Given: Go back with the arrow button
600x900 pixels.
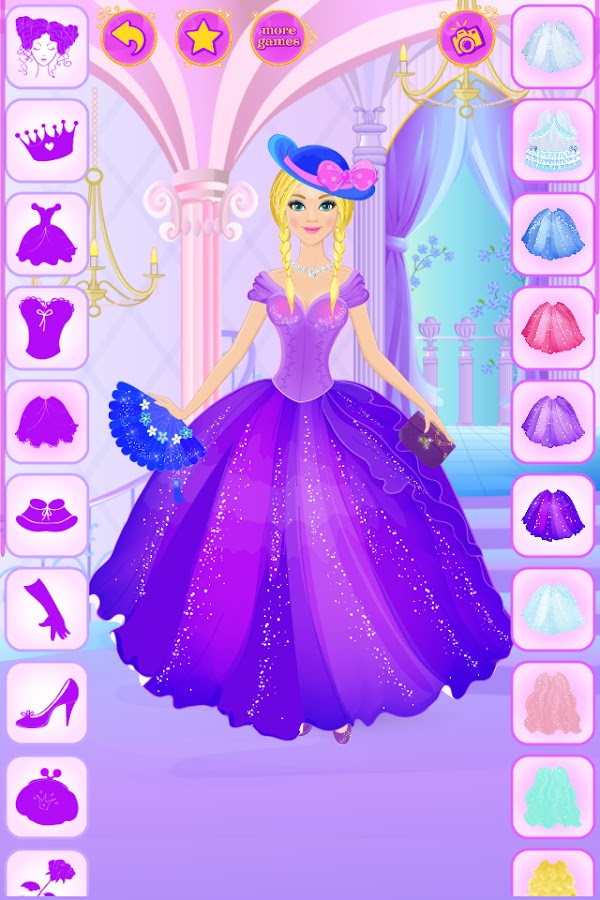Looking at the screenshot, I should [128, 38].
